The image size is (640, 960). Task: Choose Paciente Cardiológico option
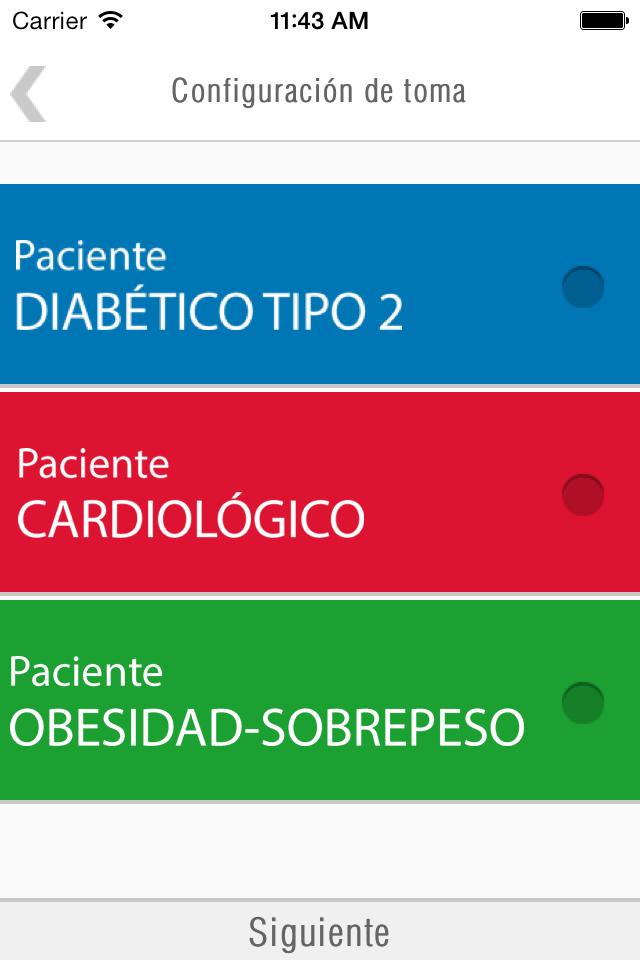(320, 493)
